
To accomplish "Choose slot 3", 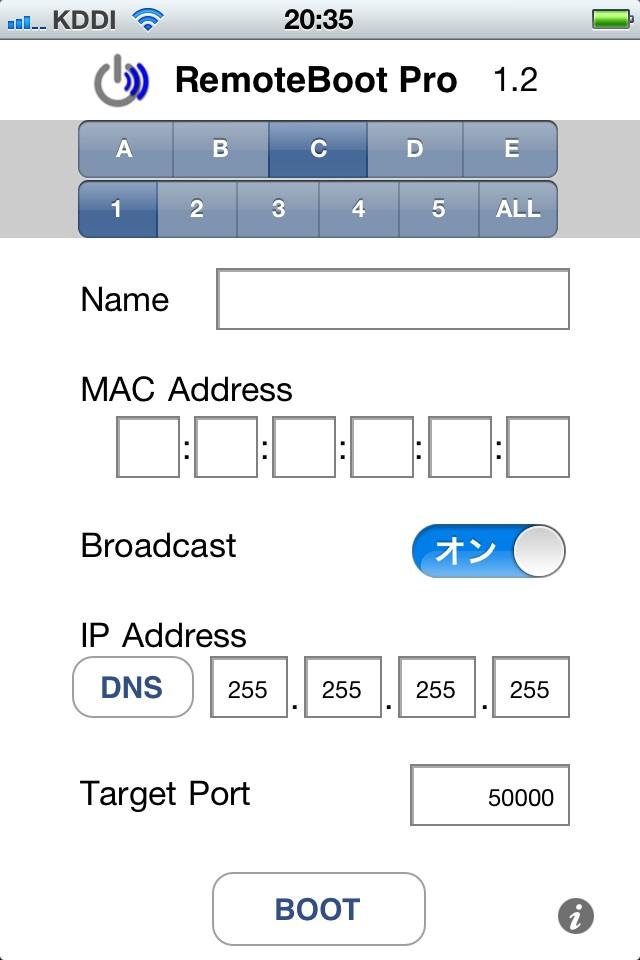I will [278, 209].
